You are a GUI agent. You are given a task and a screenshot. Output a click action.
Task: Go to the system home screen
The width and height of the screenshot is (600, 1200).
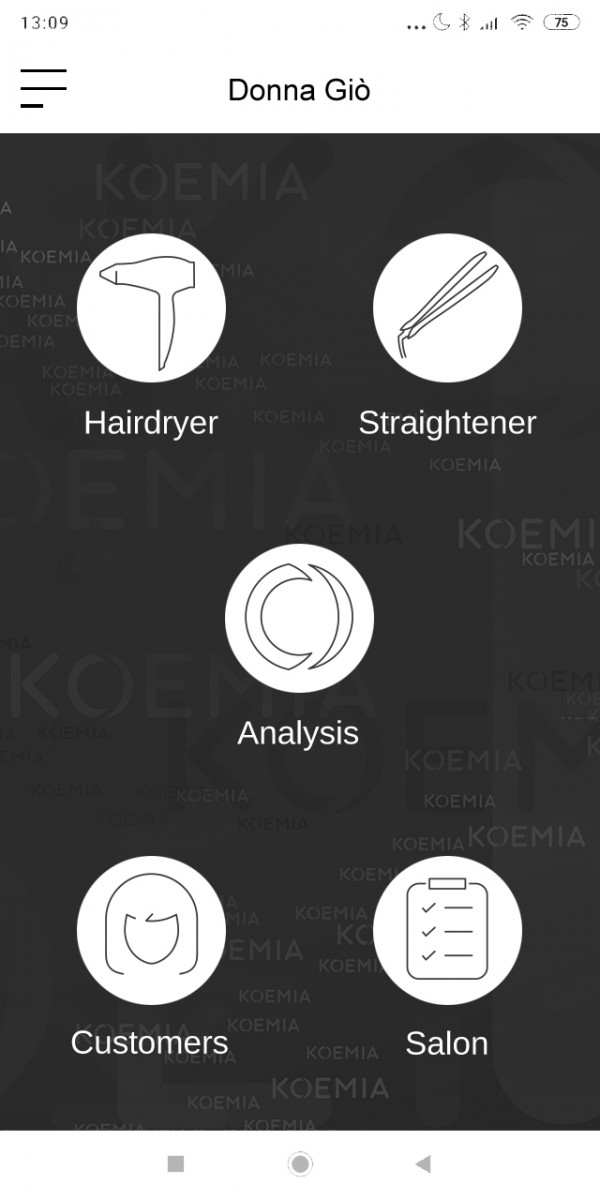pos(300,1163)
